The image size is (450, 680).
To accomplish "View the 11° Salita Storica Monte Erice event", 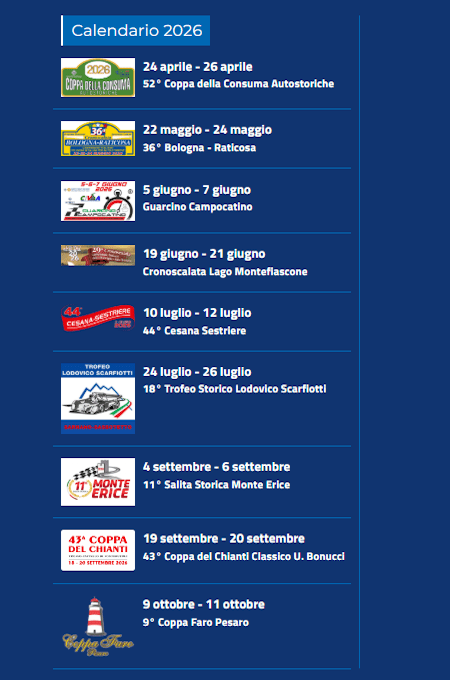I will tap(216, 485).
